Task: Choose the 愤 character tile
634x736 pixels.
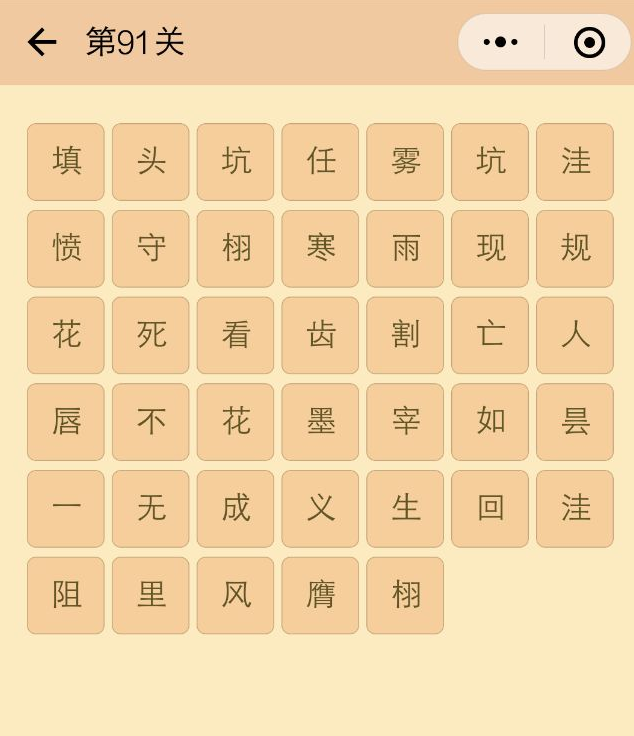Action: pyautogui.click(x=66, y=249)
